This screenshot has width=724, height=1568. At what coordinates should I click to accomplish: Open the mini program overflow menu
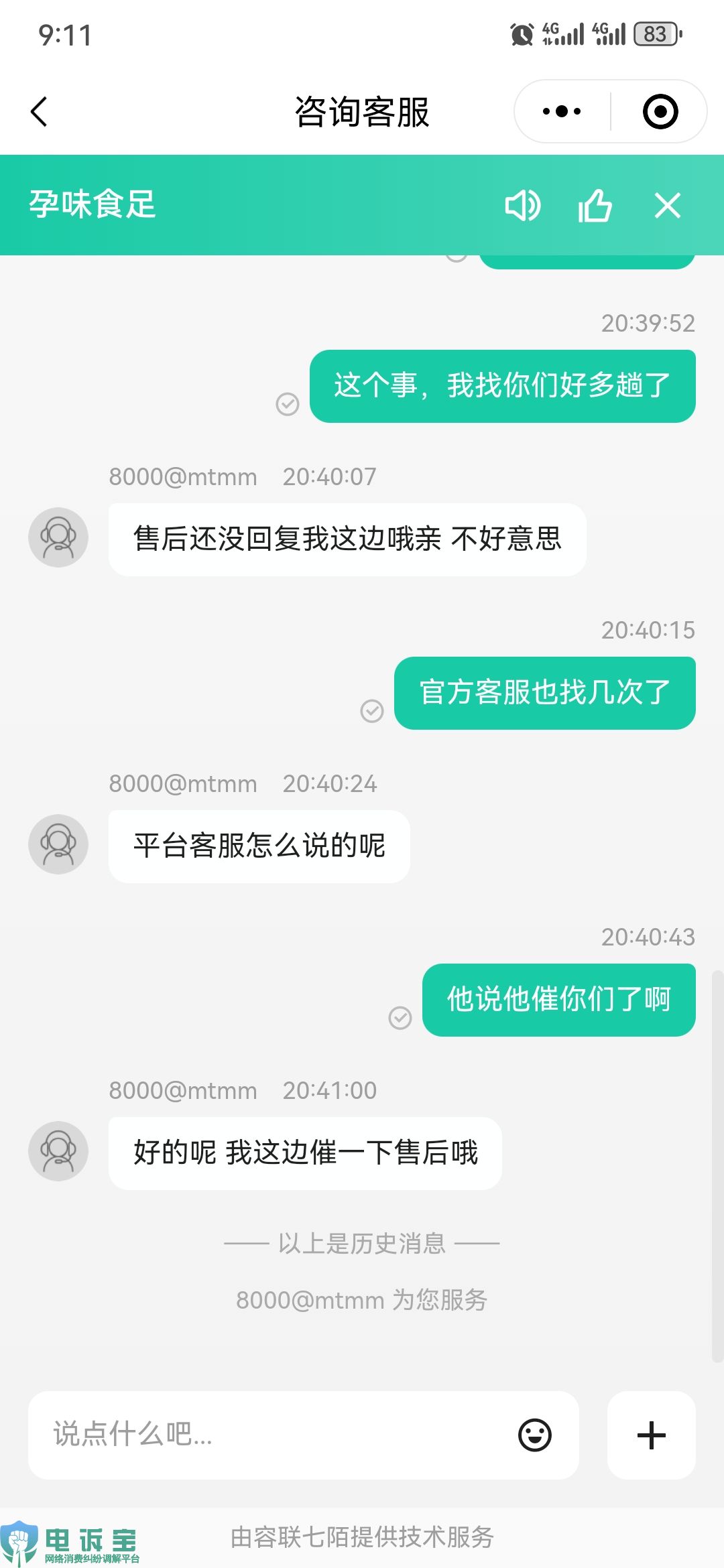pos(562,112)
